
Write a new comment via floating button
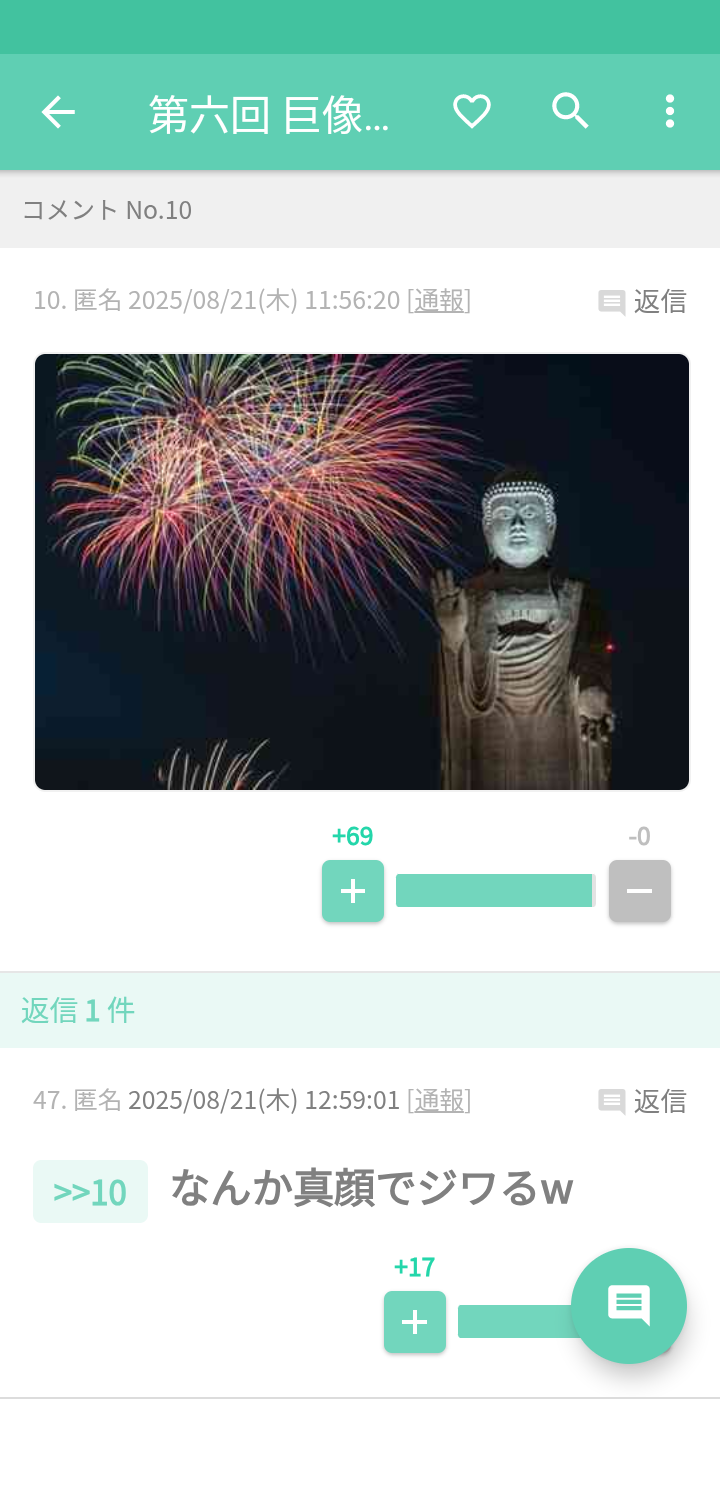point(629,1306)
